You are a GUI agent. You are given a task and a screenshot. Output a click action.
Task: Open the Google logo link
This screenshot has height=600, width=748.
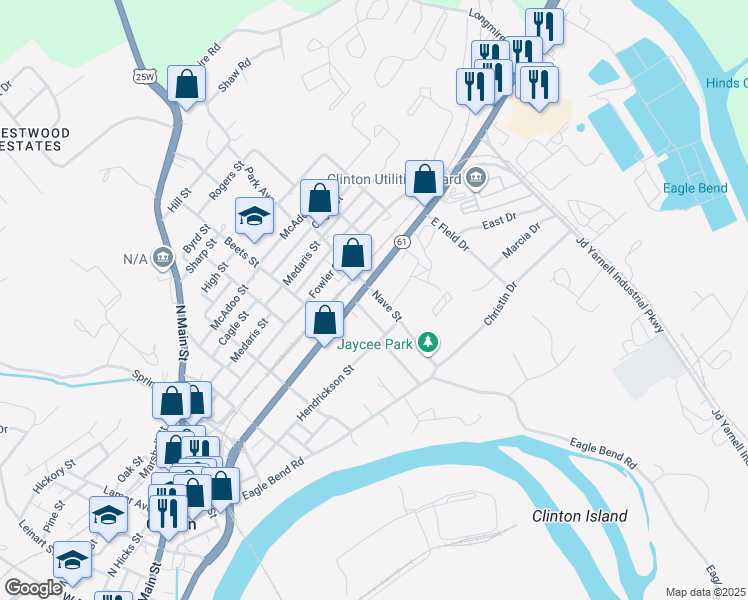(x=33, y=588)
